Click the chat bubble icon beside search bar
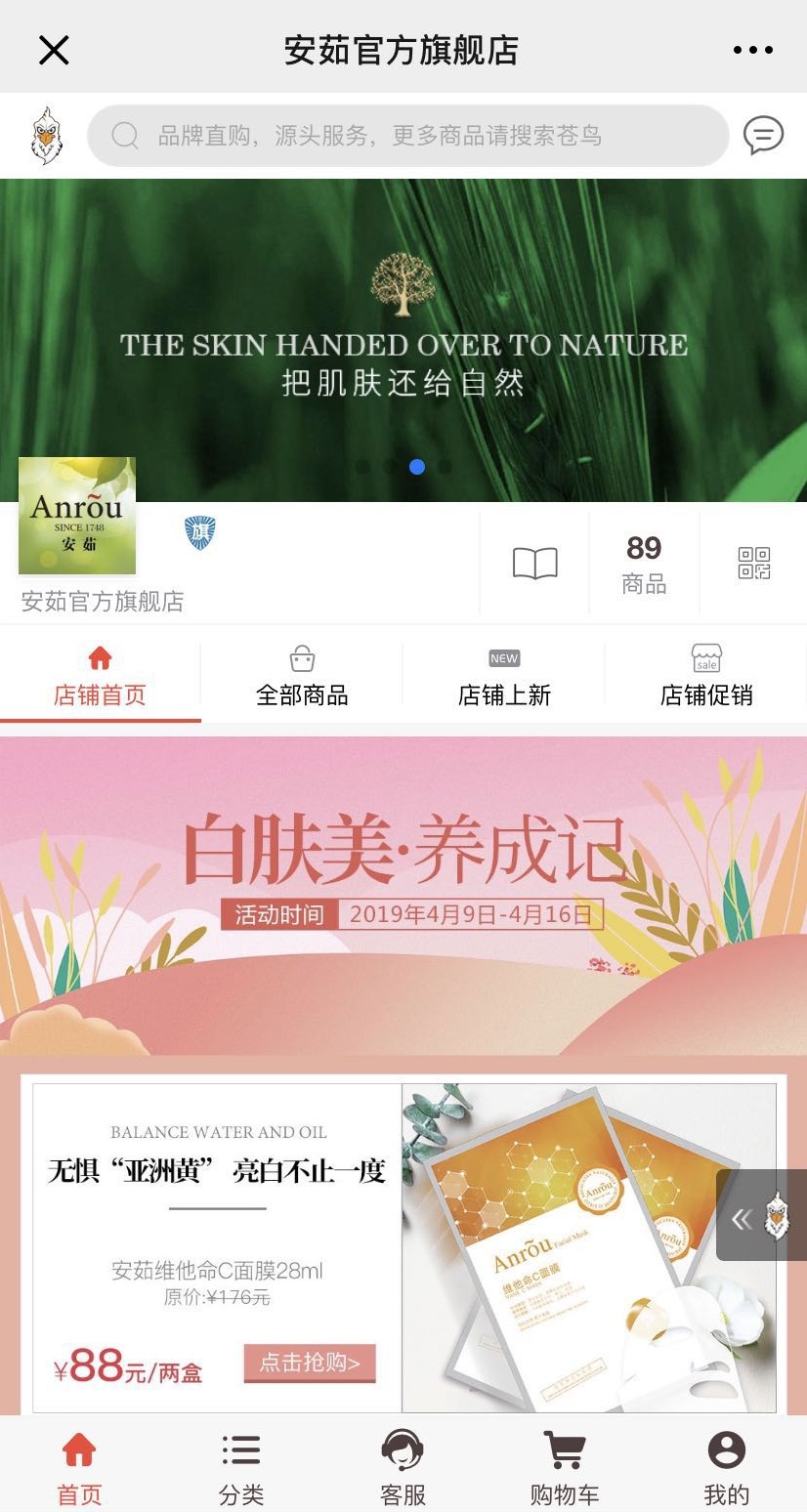This screenshot has height=1512, width=807. tap(766, 136)
